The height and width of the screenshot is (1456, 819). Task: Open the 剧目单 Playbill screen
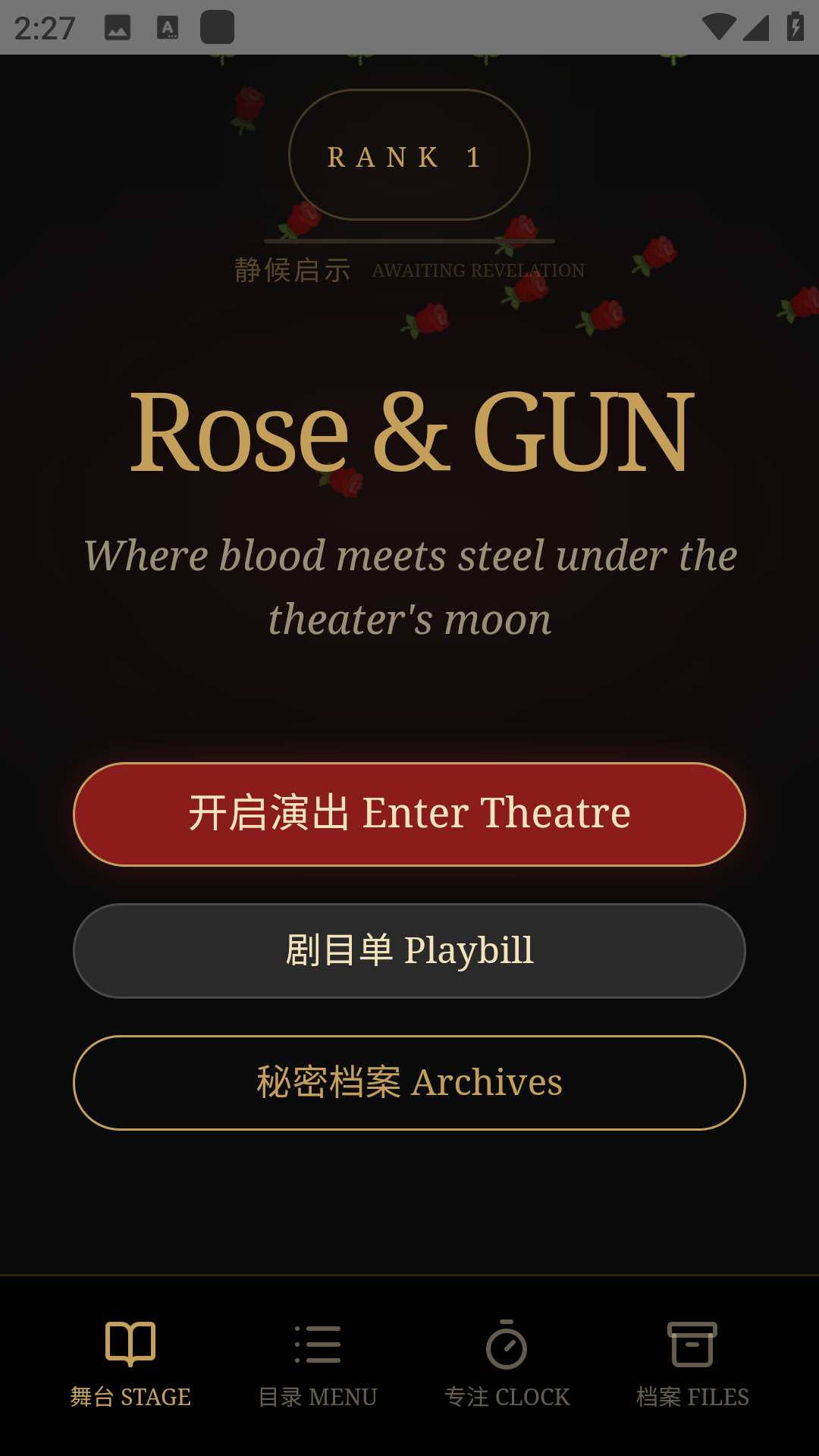pos(409,950)
